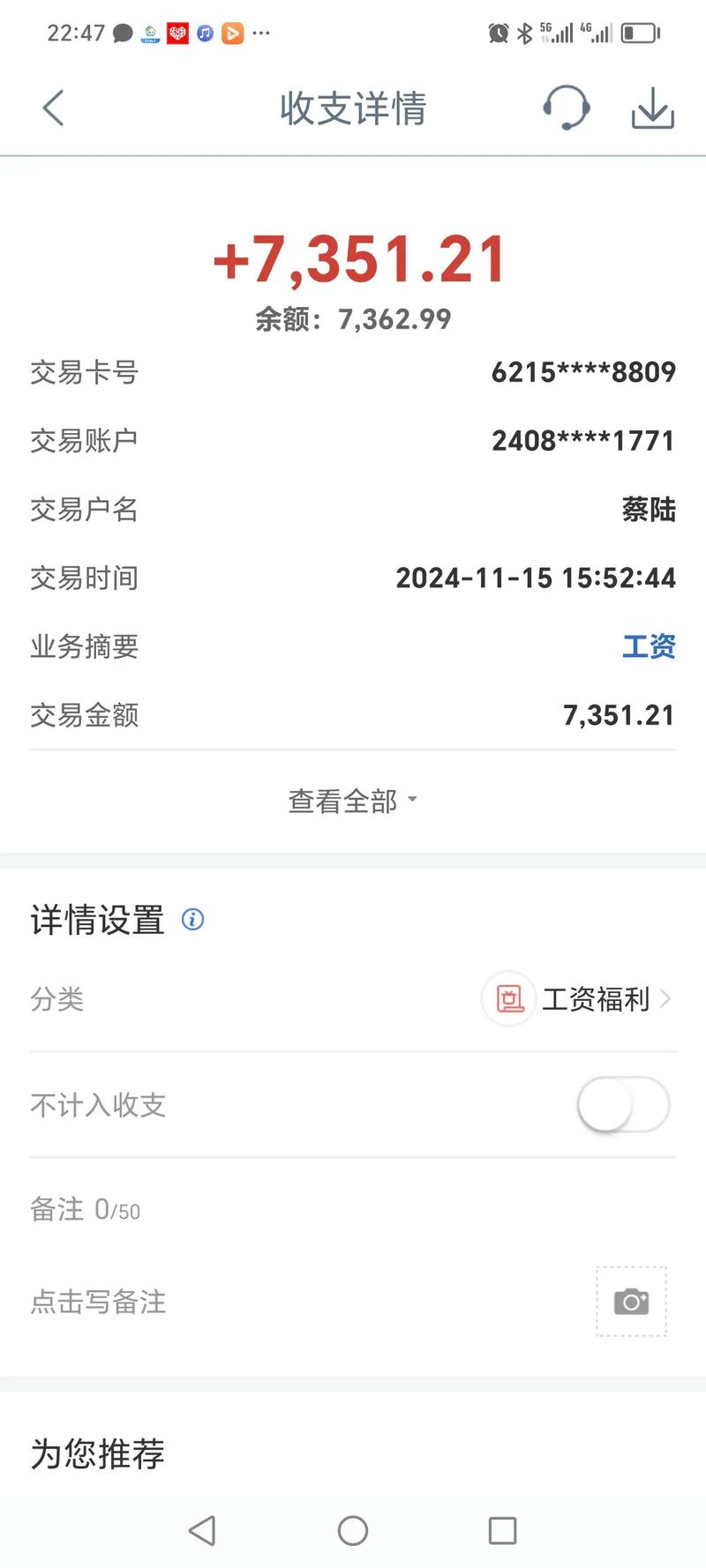This screenshot has width=706, height=1568.
Task: Tap the battery indicator in status bar
Action: (x=642, y=32)
